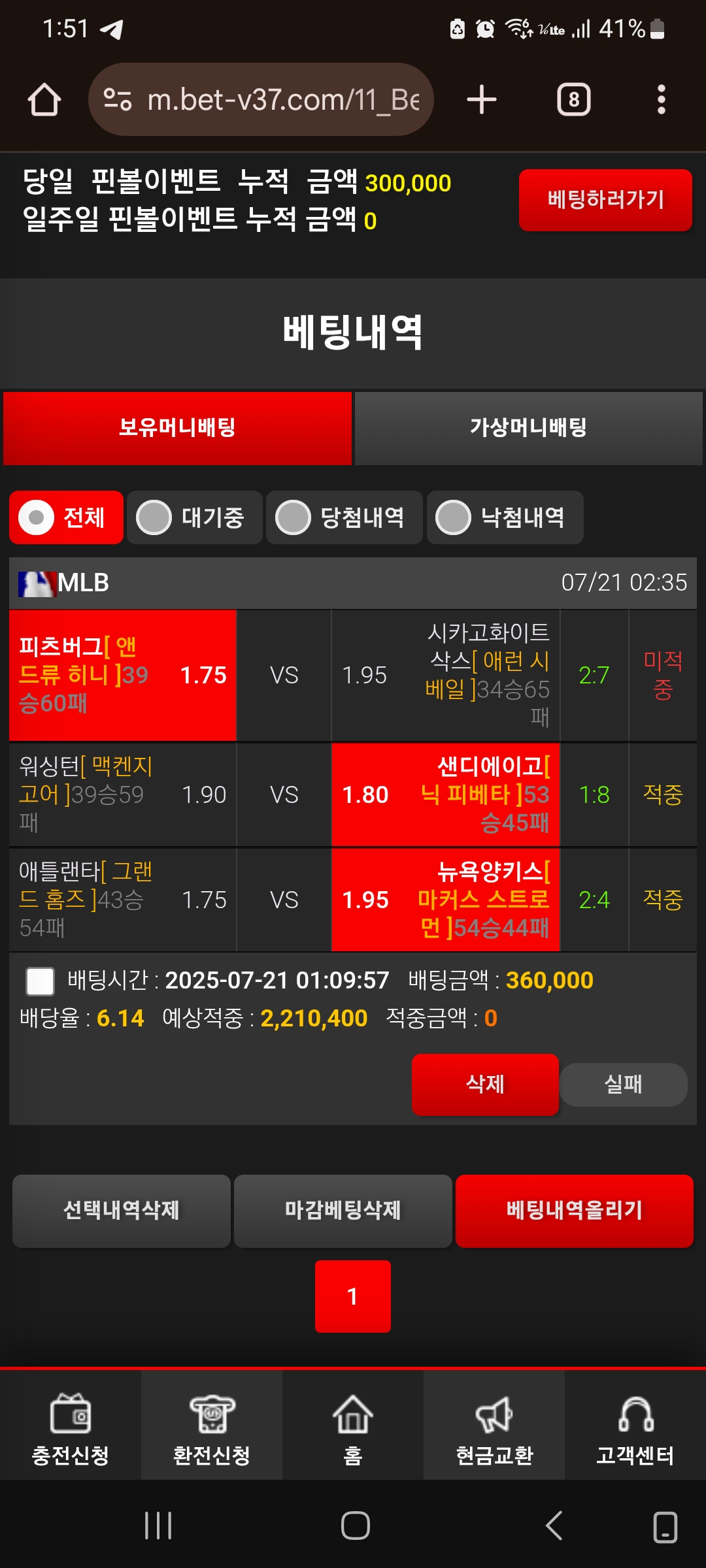Select the 낙첨내역 filter

tap(505, 517)
